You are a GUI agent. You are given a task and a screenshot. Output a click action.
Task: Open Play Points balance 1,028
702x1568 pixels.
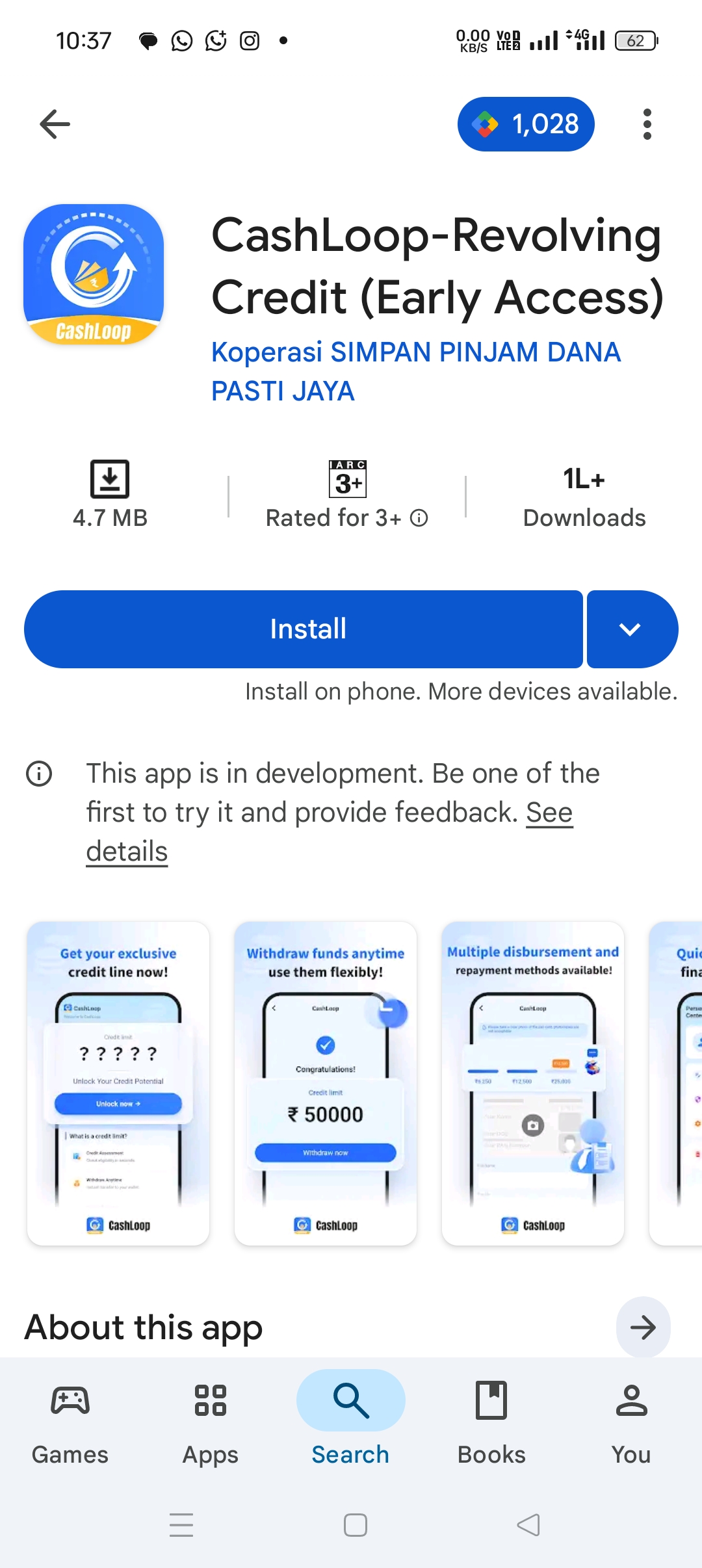[525, 124]
